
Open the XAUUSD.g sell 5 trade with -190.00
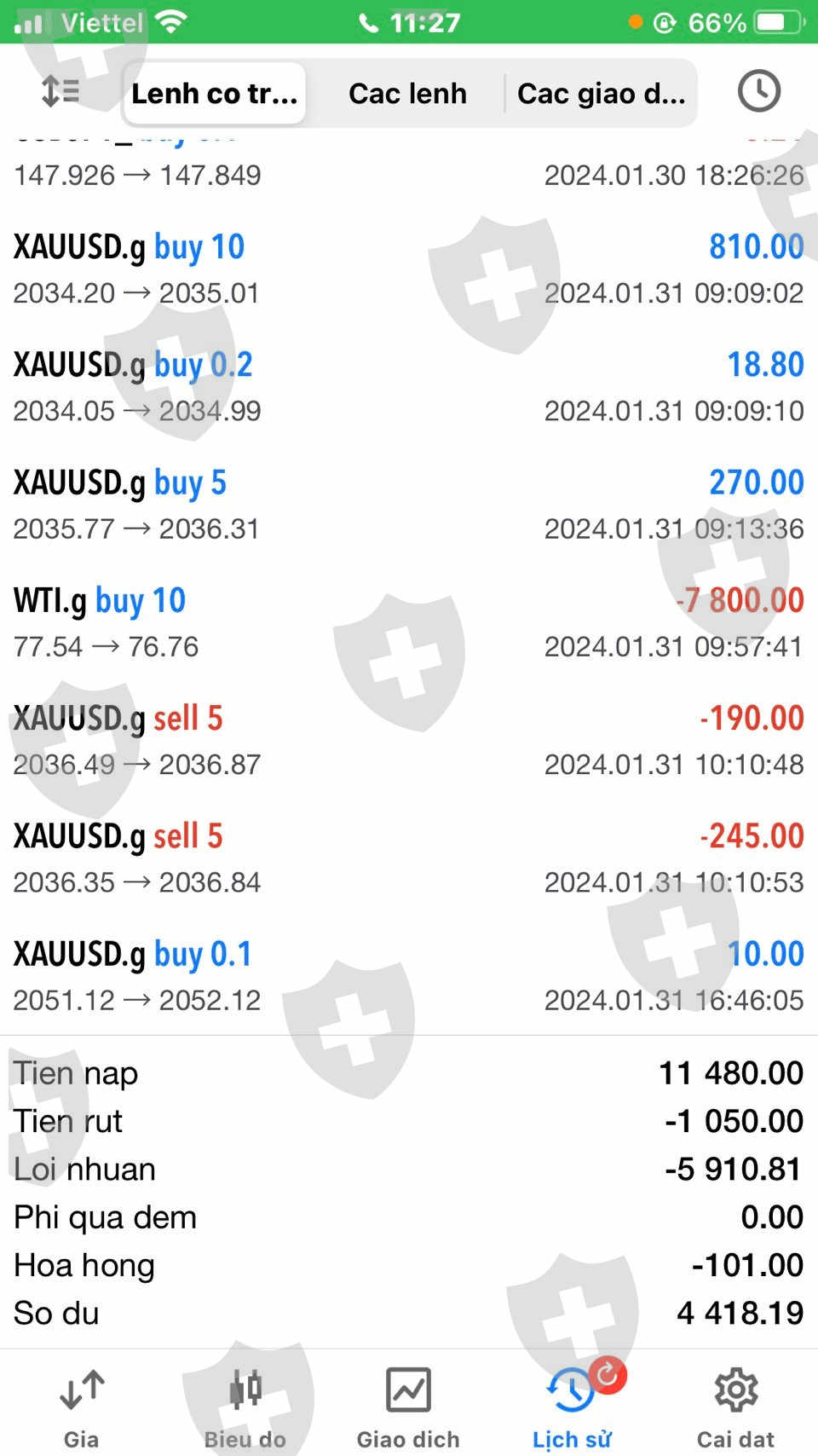pos(408,740)
